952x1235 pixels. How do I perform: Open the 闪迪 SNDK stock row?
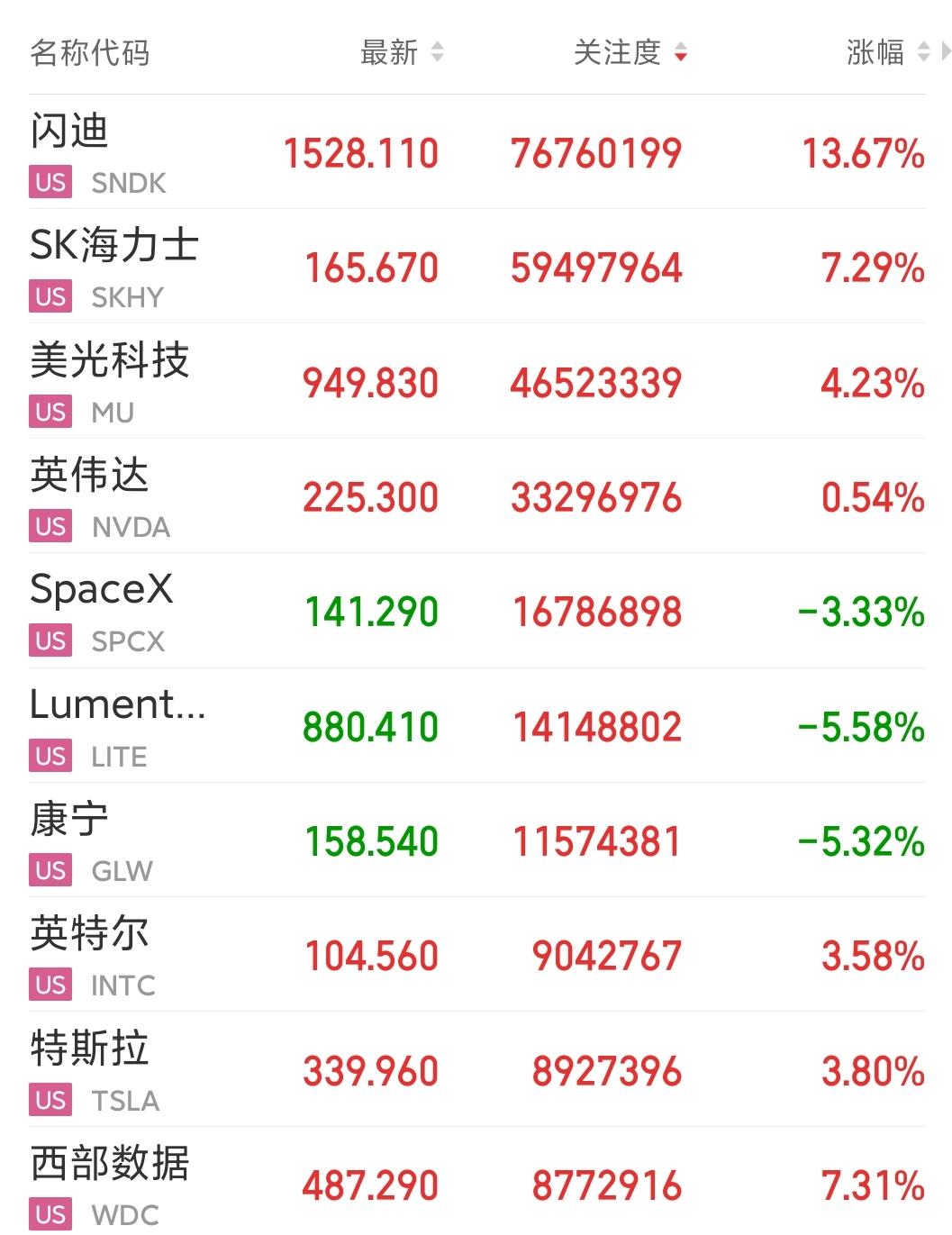[476, 152]
